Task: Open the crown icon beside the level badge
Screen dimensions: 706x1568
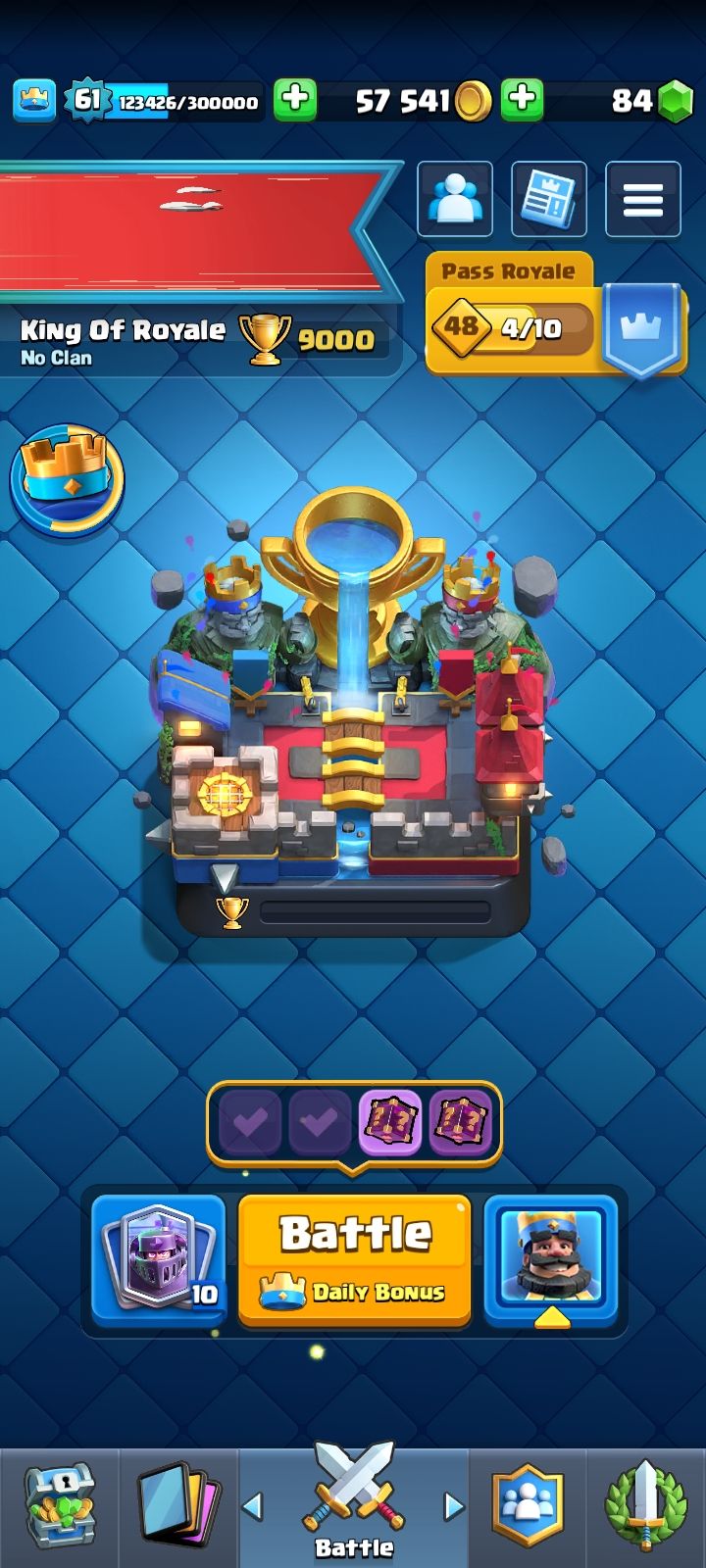Action: (33, 100)
